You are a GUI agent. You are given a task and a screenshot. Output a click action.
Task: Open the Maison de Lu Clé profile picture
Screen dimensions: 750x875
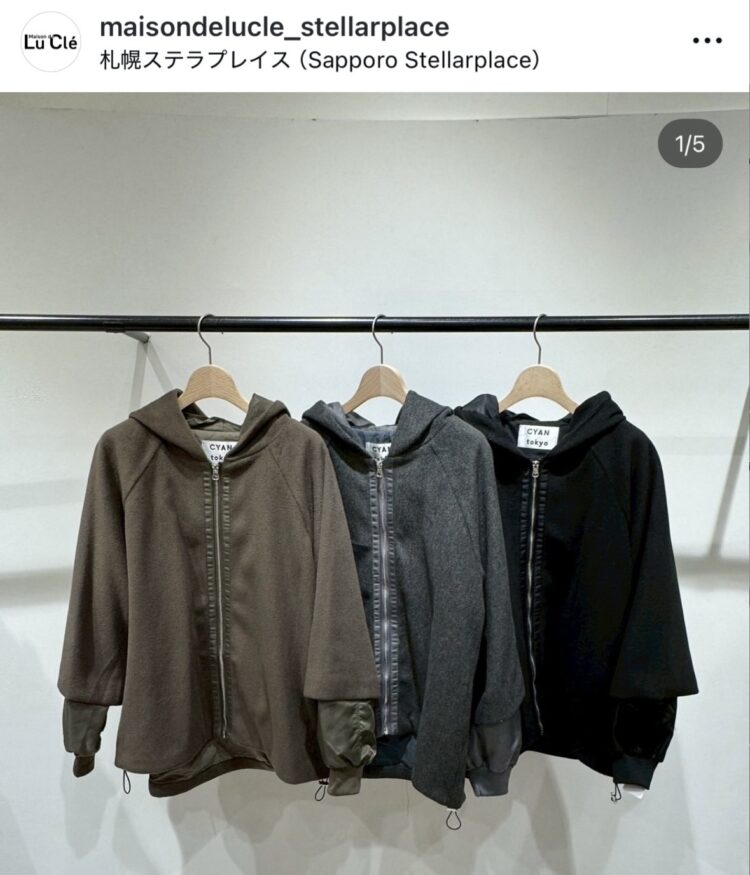(50, 41)
